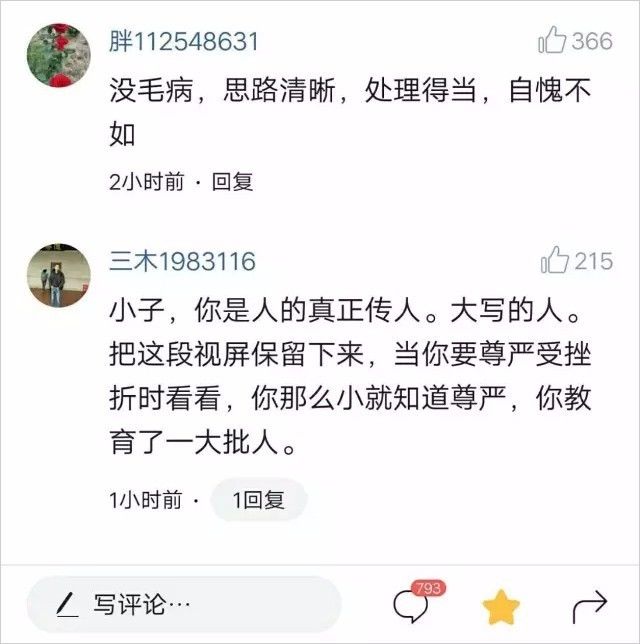Viewport: 640px width, 644px height.
Task: Share this article
Action: [590, 604]
